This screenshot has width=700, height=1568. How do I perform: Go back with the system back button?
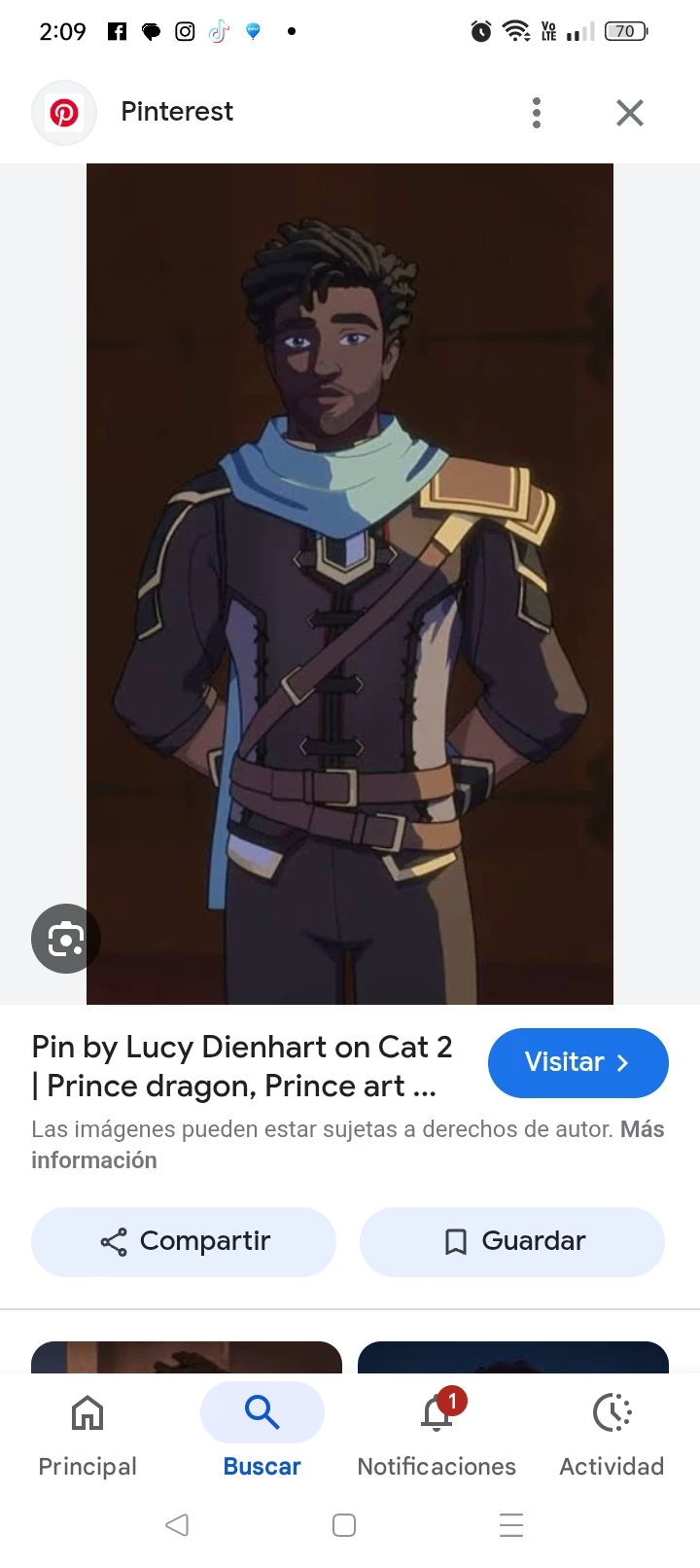tap(177, 1524)
